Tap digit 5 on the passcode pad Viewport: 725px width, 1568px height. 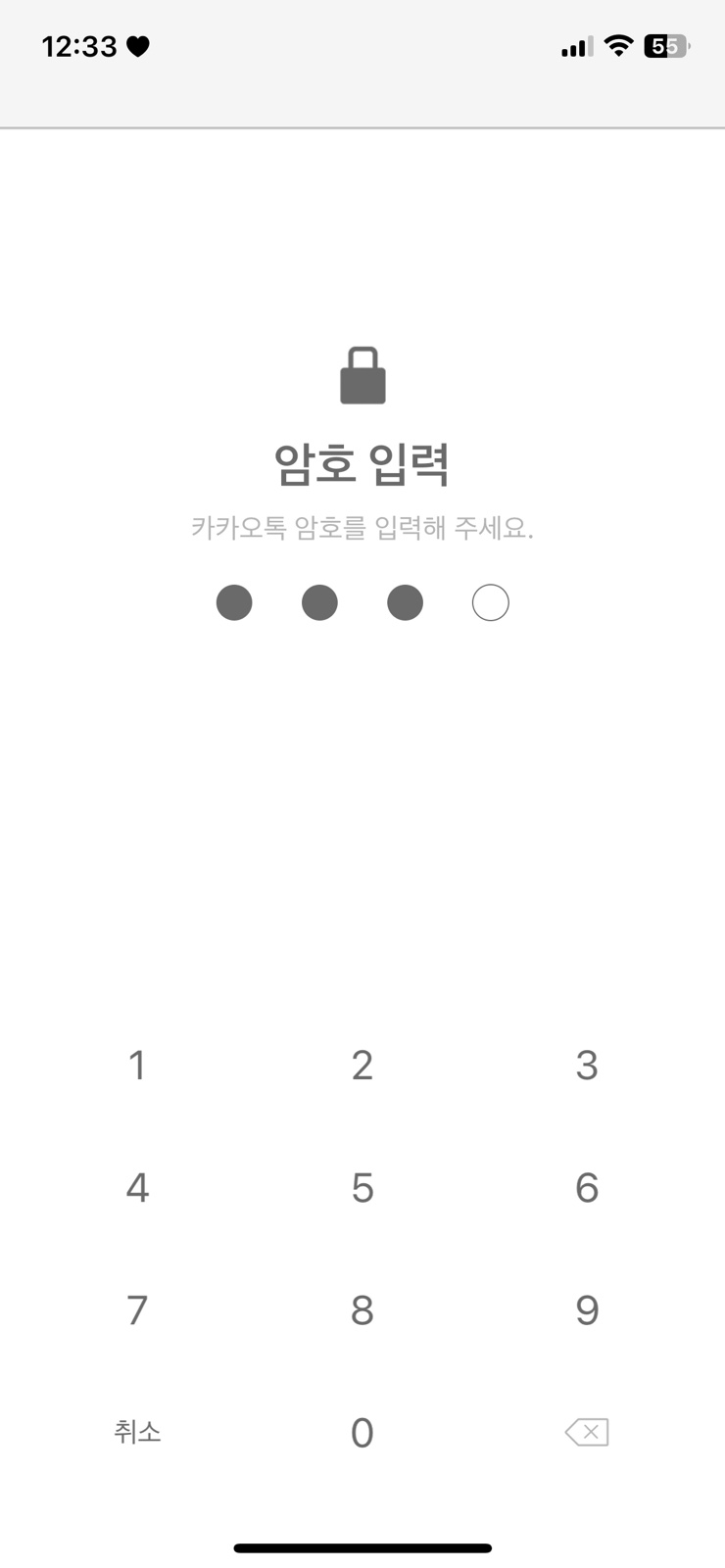[362, 1188]
